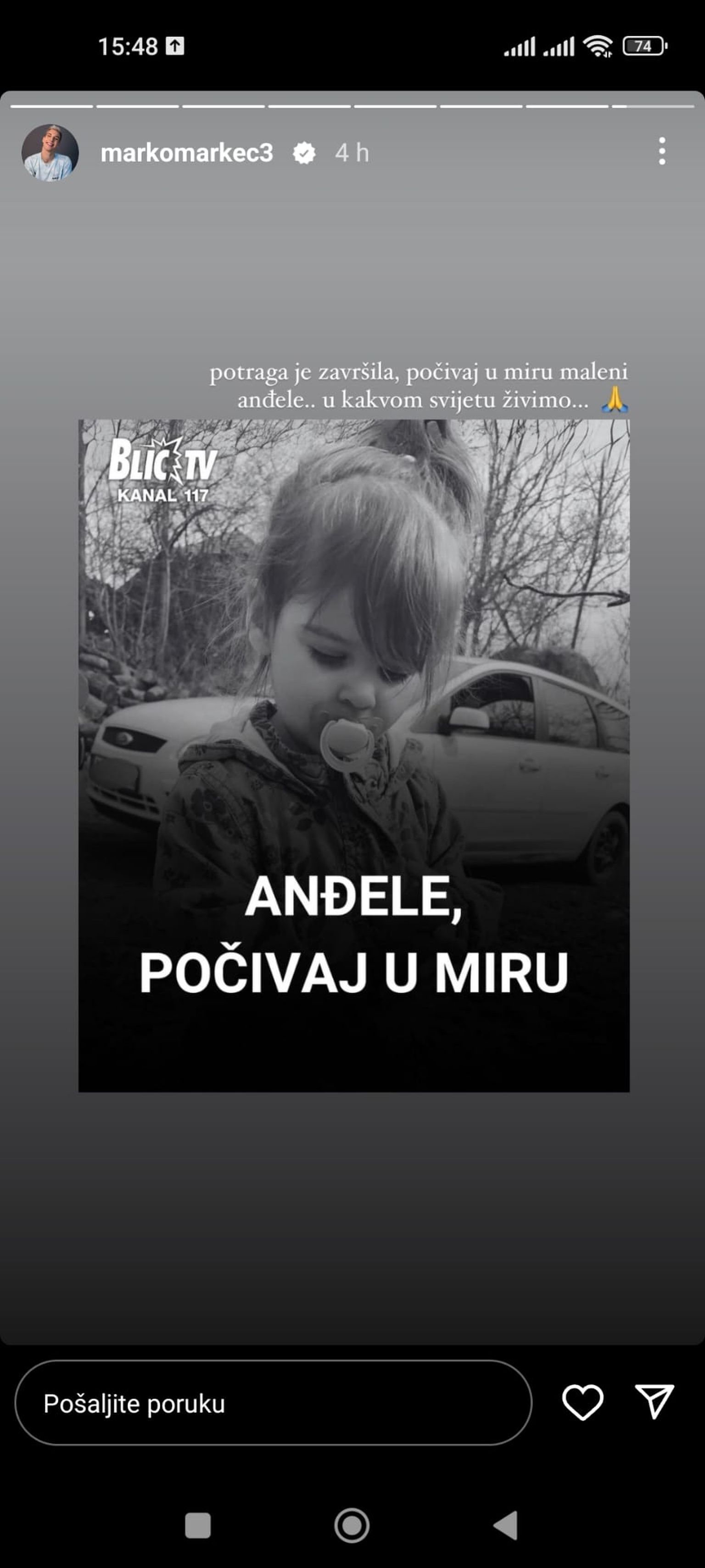
Task: Open the story overflow menu
Action: click(x=662, y=151)
